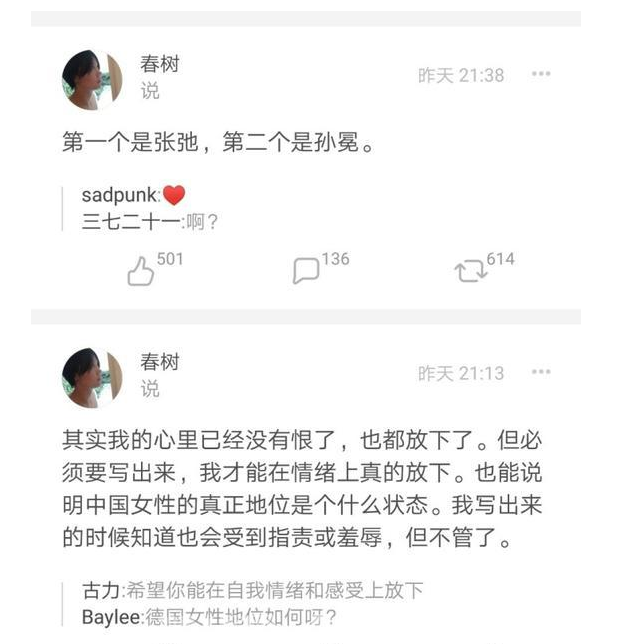Screen dimensions: 630x644
Task: Open sadpunk's comment with the heart
Action: tap(133, 196)
